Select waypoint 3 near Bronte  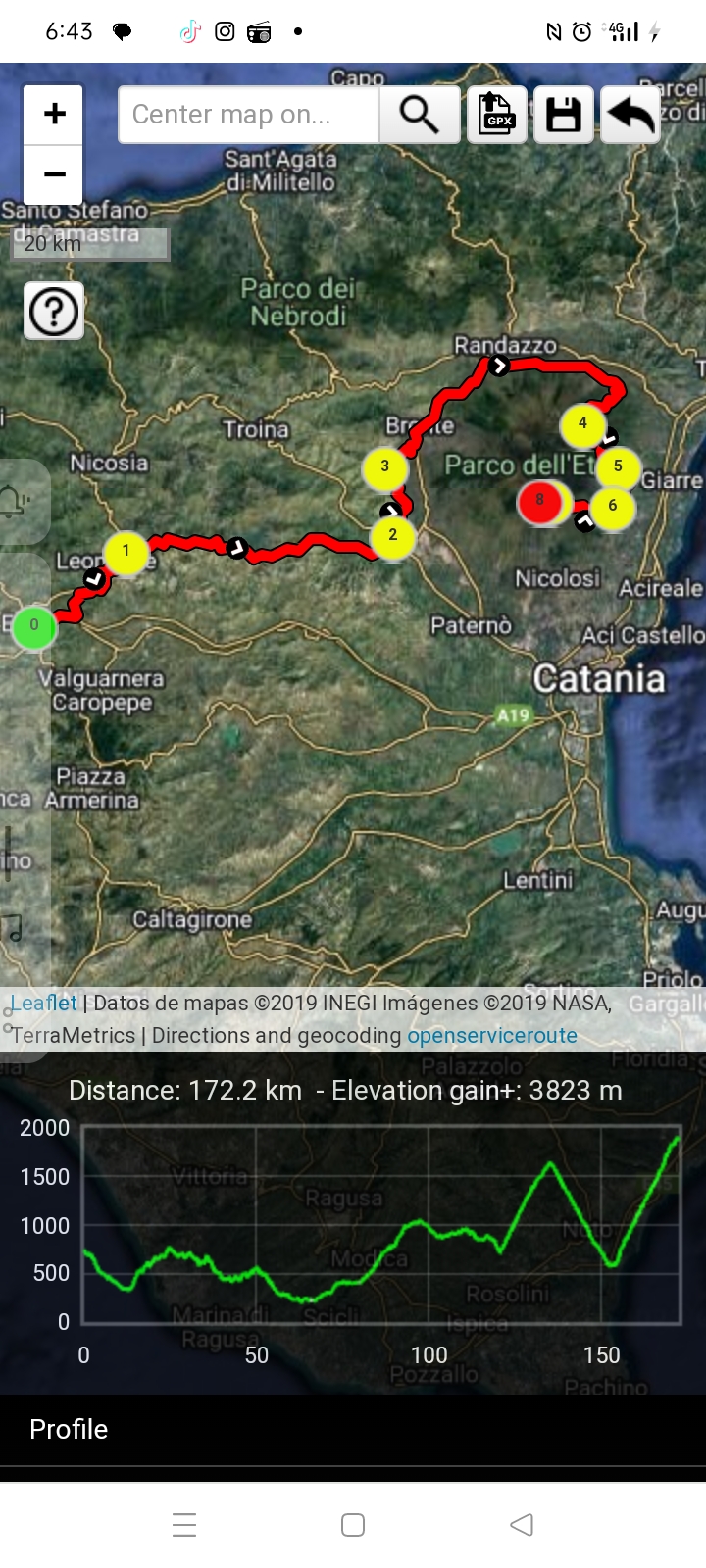click(x=384, y=467)
